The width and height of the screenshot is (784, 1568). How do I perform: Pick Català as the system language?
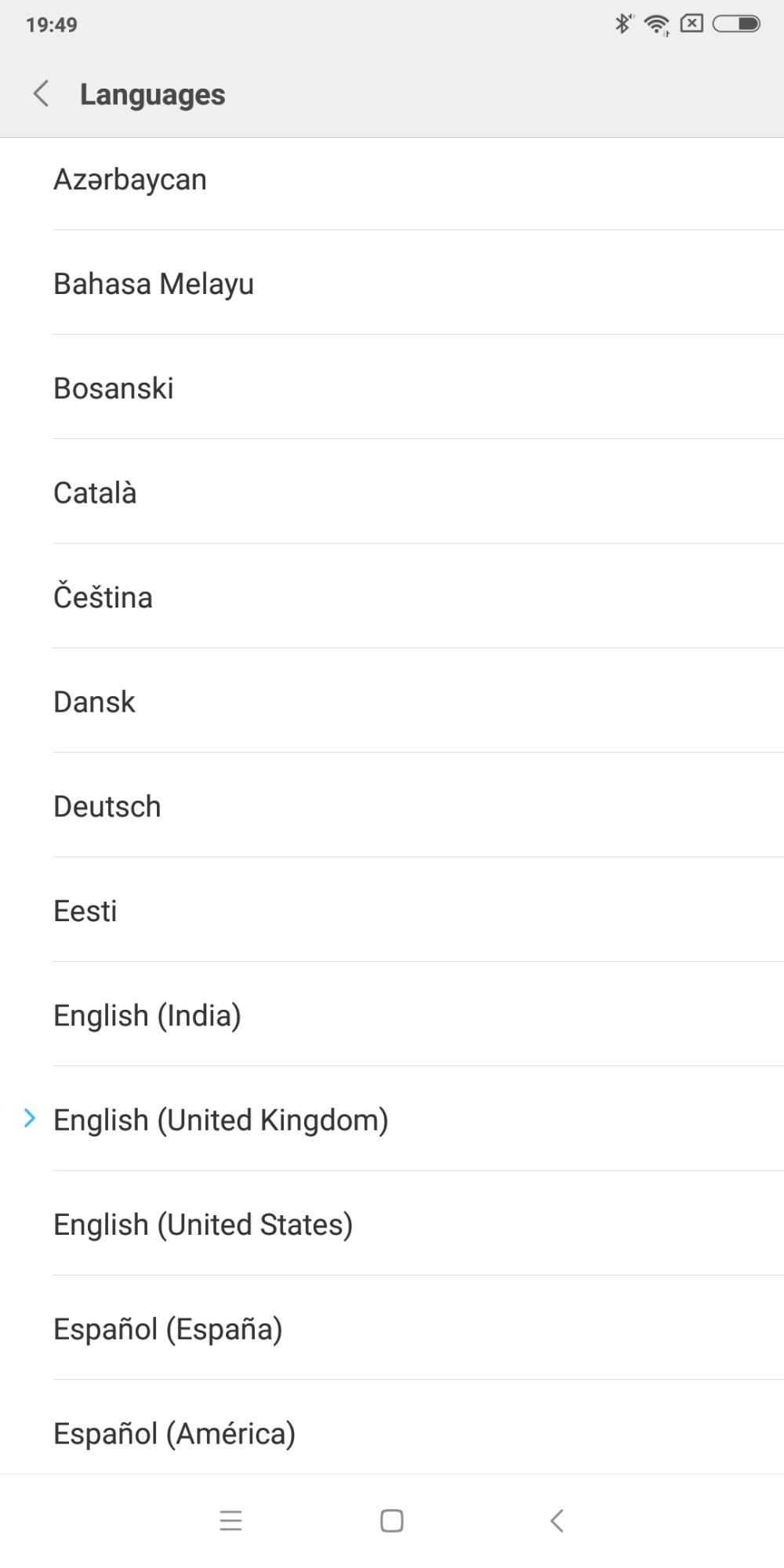(x=392, y=492)
